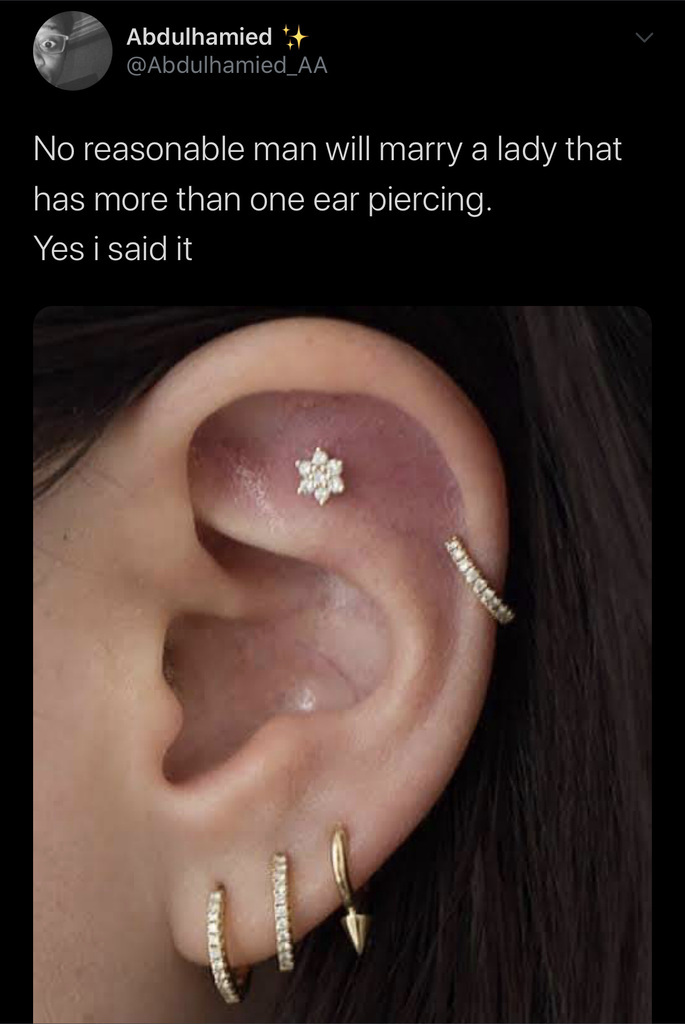Open the @Abdulhamied_AA profile handle
Image resolution: width=685 pixels, height=1024 pixels.
[227, 66]
